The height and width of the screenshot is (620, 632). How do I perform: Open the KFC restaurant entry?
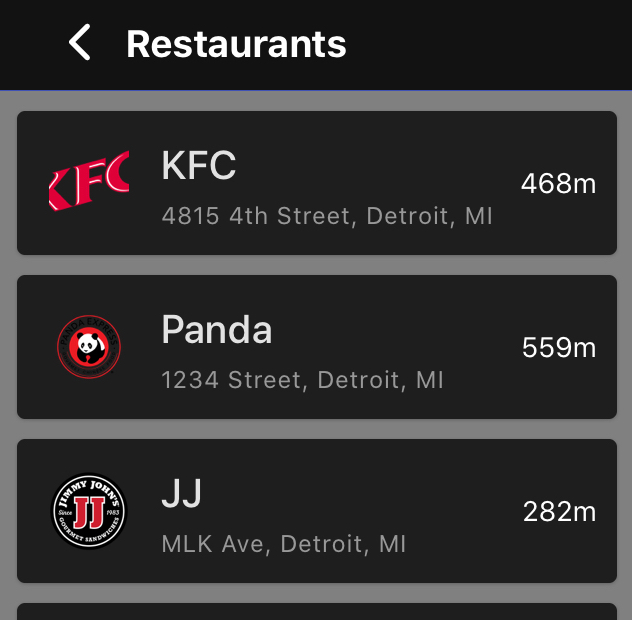tap(316, 183)
